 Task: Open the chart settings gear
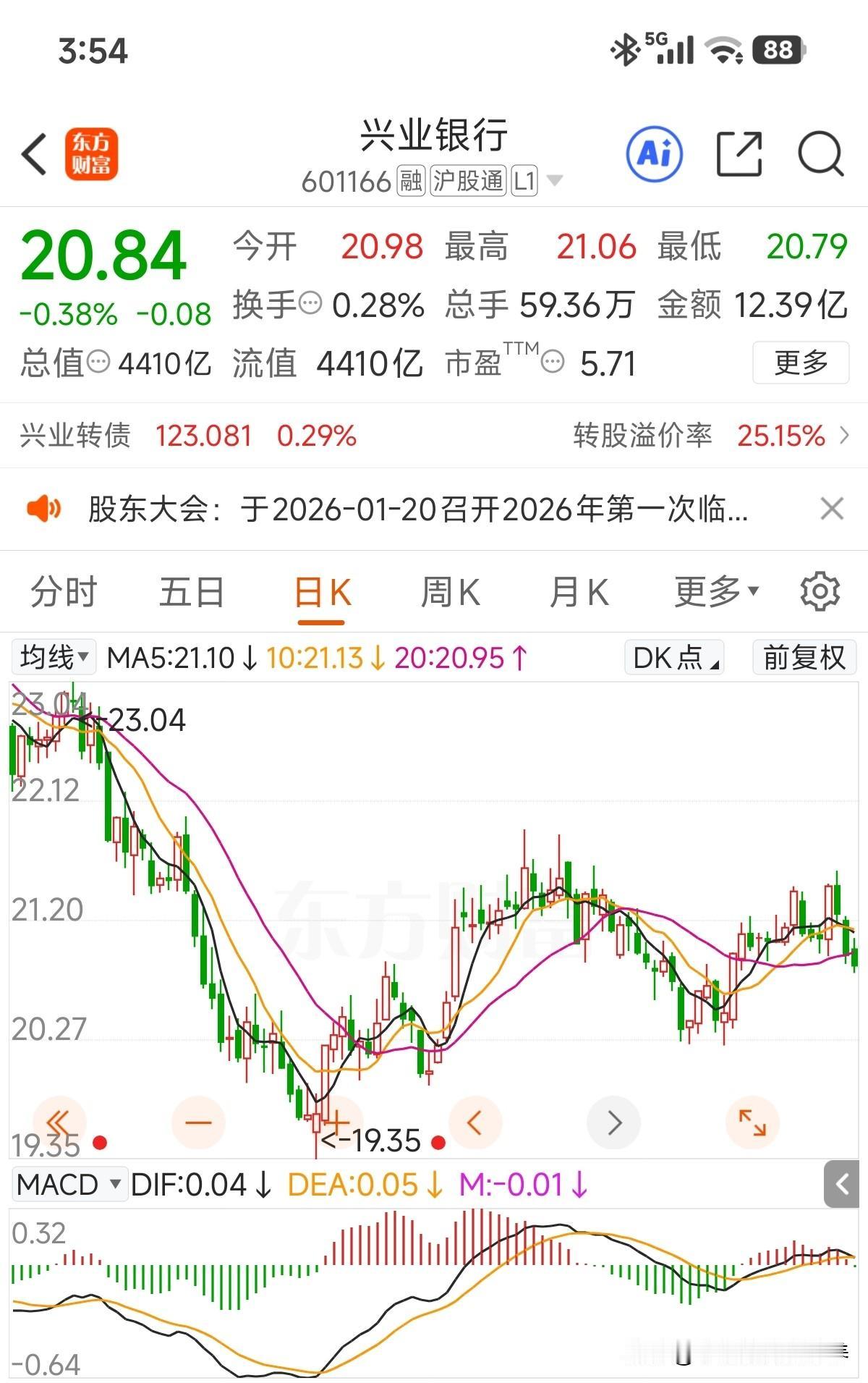818,591
